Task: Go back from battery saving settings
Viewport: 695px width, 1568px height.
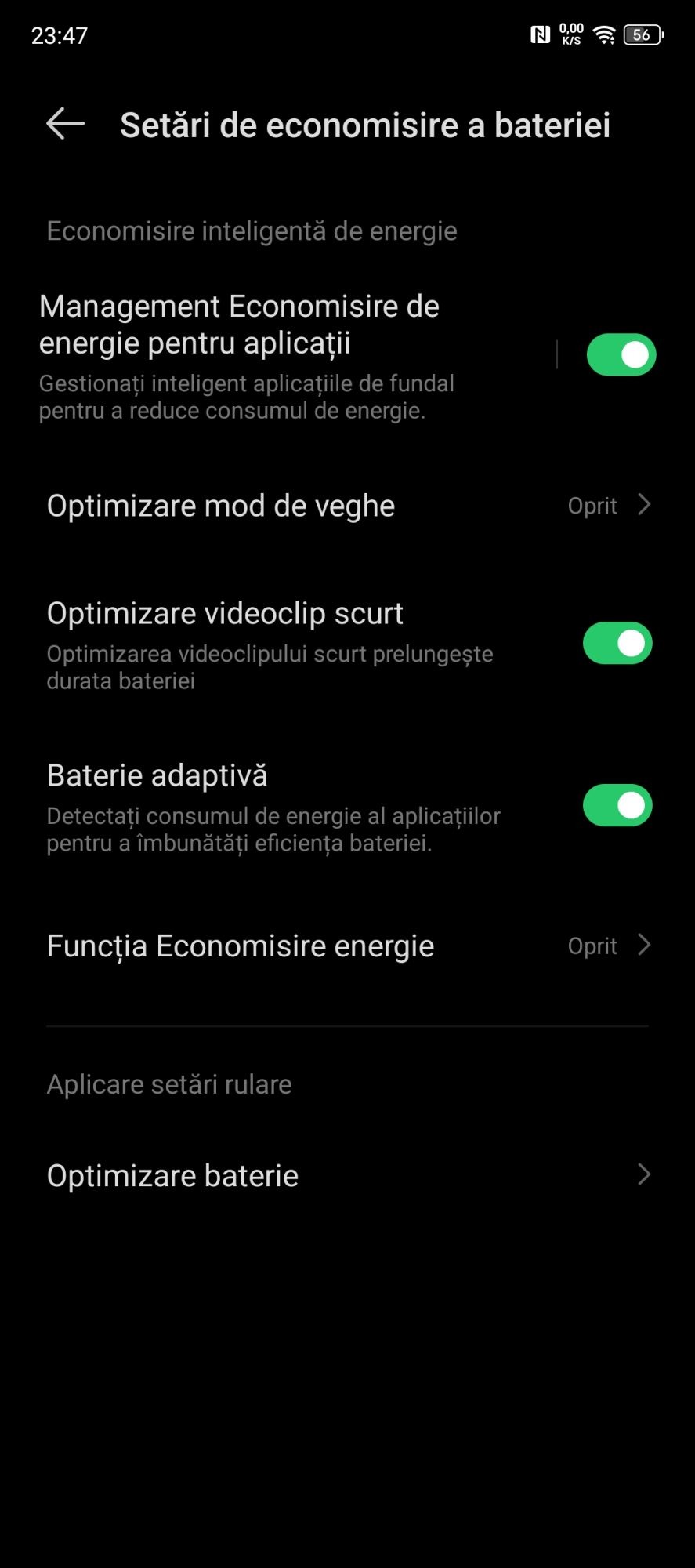Action: pyautogui.click(x=65, y=124)
